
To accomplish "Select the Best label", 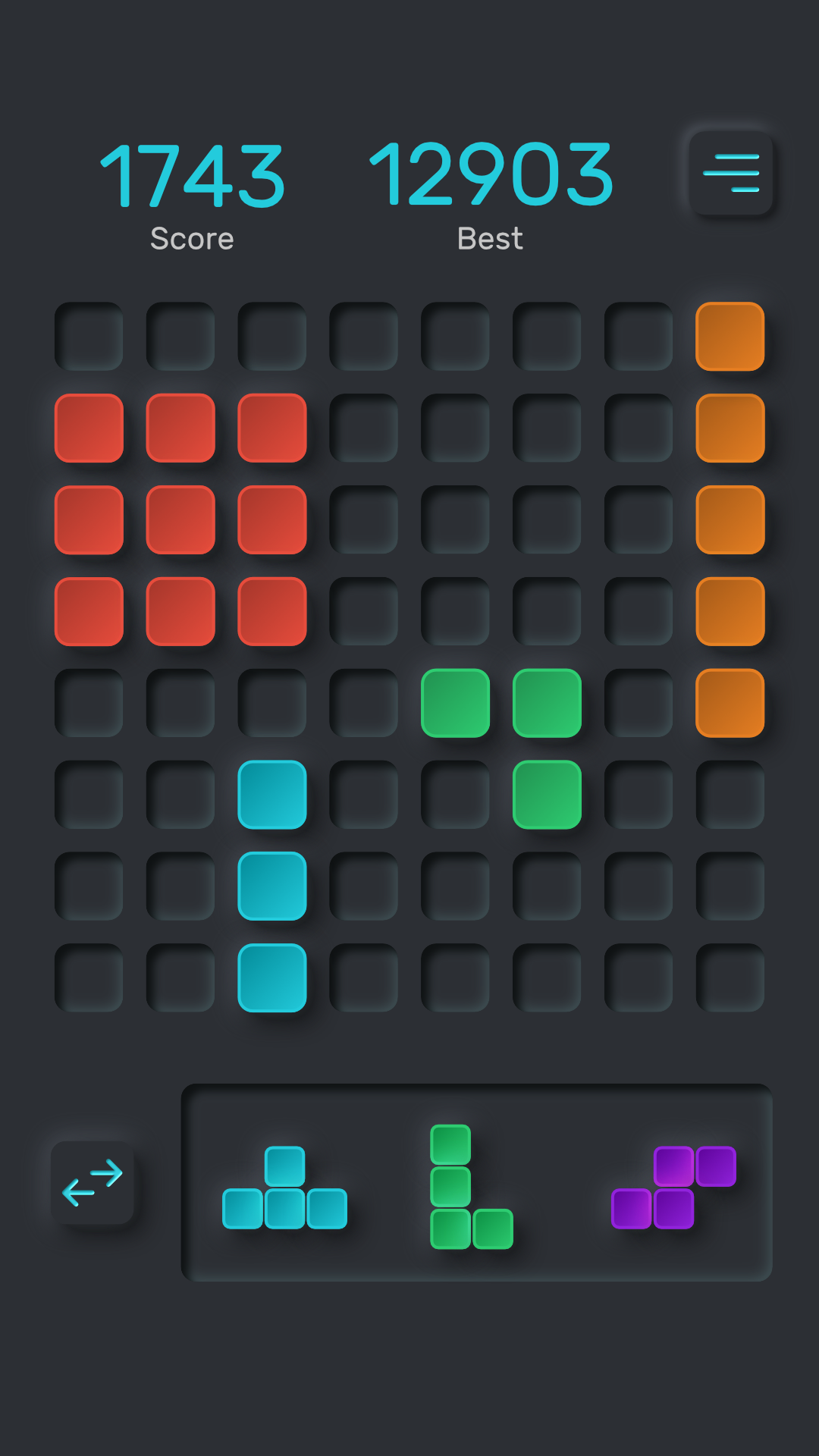I will pyautogui.click(x=491, y=237).
